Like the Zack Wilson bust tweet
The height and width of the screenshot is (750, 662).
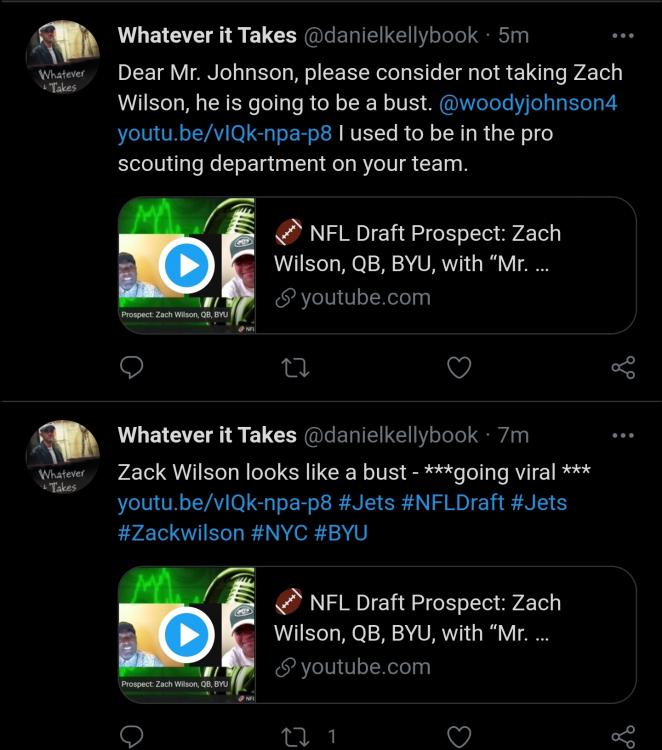tap(458, 737)
